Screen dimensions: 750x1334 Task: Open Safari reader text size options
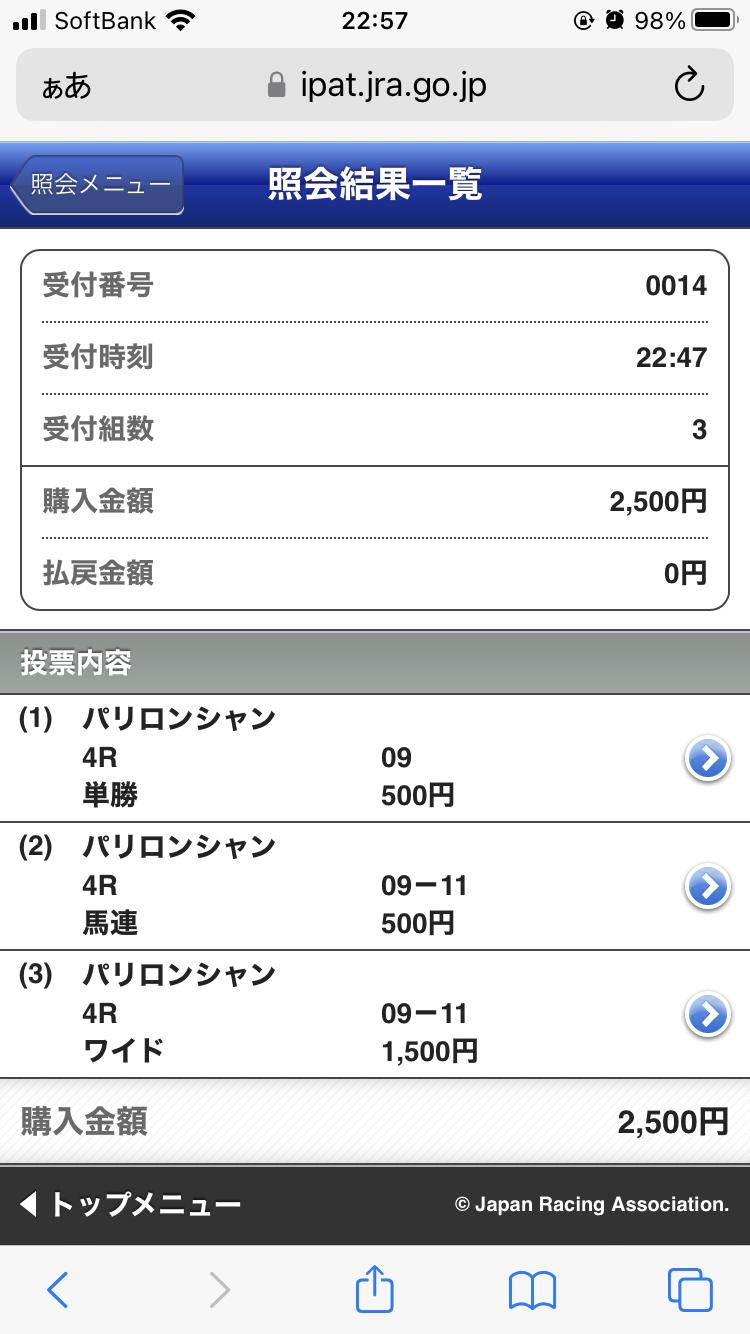[66, 86]
